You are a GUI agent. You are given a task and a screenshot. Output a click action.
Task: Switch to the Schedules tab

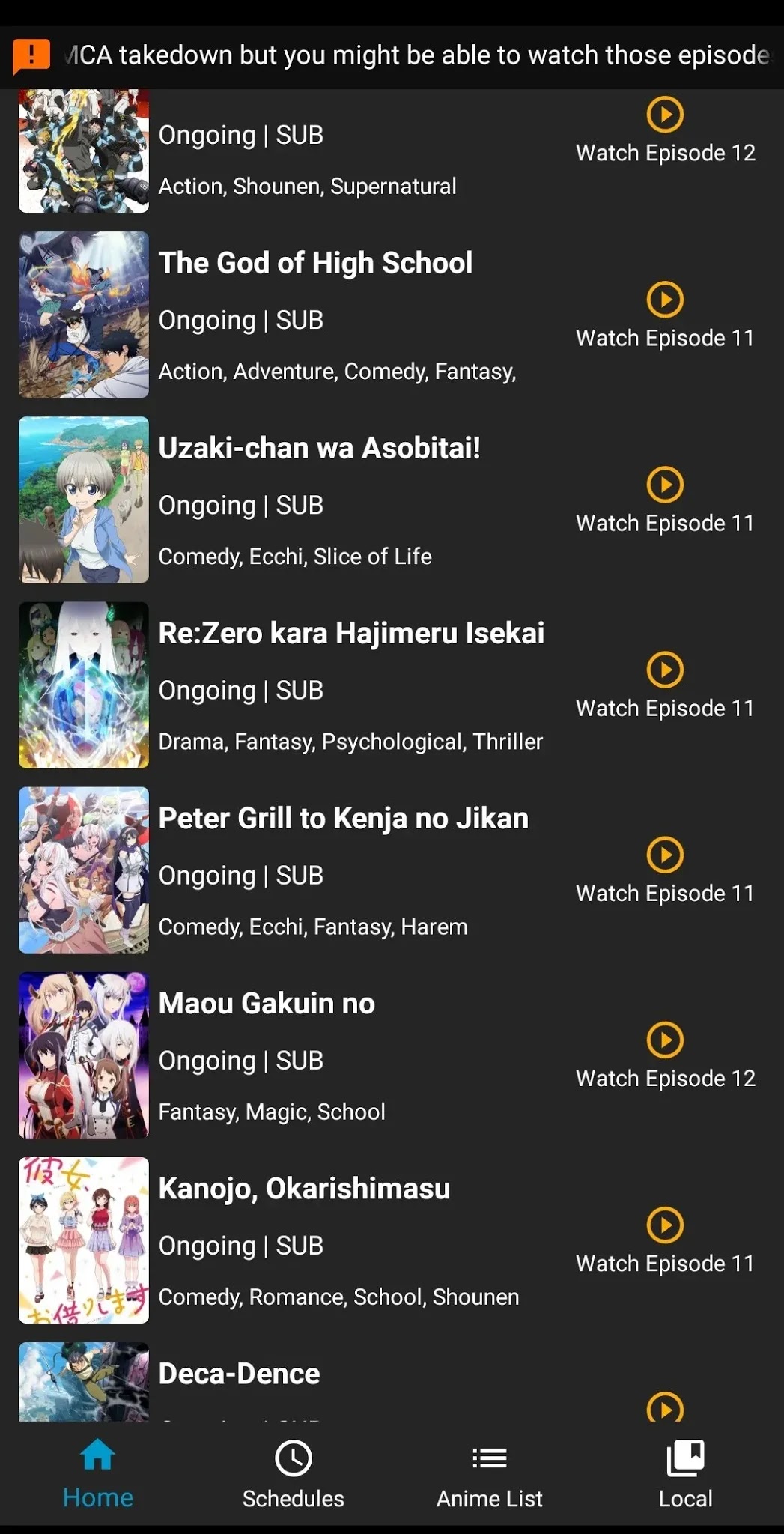point(293,1473)
